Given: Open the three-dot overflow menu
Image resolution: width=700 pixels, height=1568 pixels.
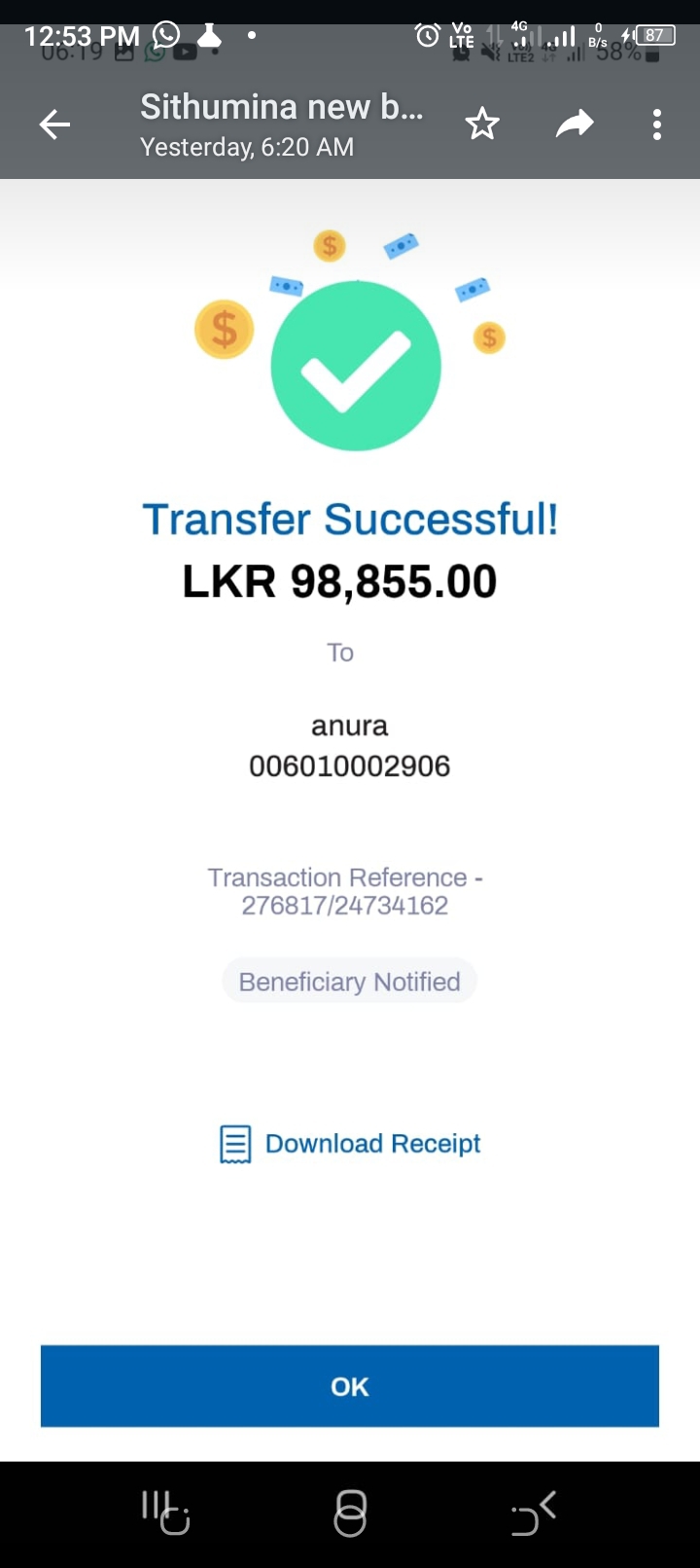Looking at the screenshot, I should point(657,125).
